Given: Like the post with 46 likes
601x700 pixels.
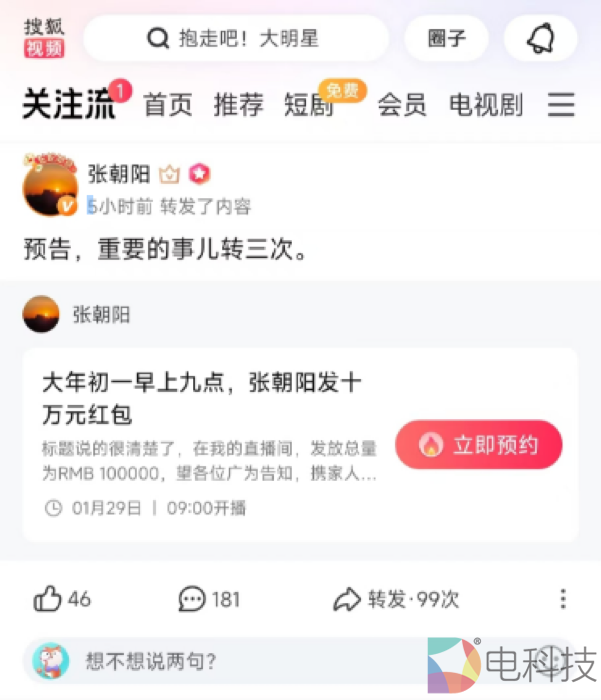Looking at the screenshot, I should click(x=62, y=599).
